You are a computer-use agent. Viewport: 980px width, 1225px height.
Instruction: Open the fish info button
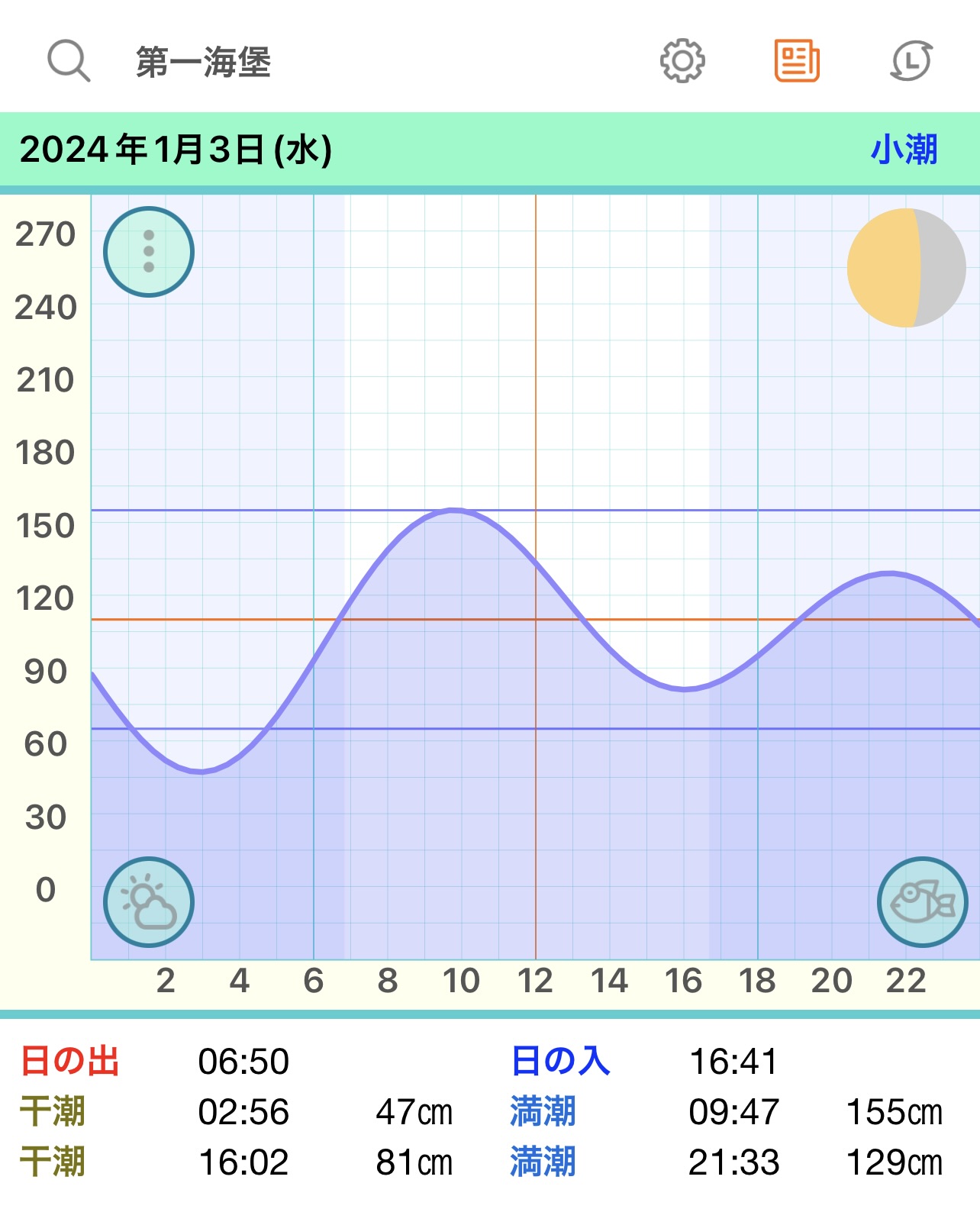(x=923, y=902)
